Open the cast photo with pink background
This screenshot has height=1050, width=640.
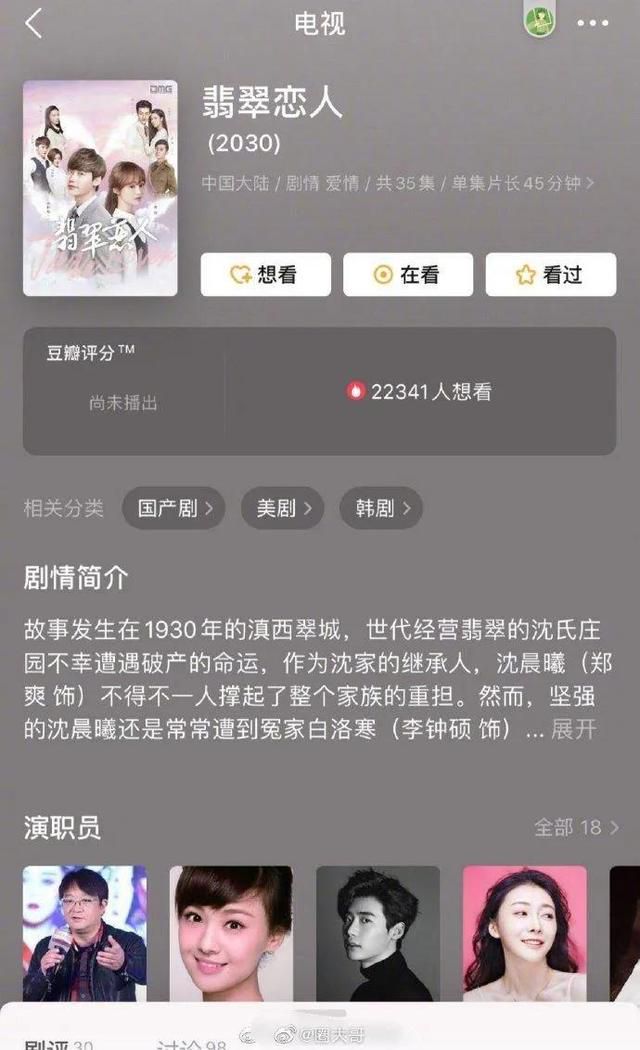[524, 933]
